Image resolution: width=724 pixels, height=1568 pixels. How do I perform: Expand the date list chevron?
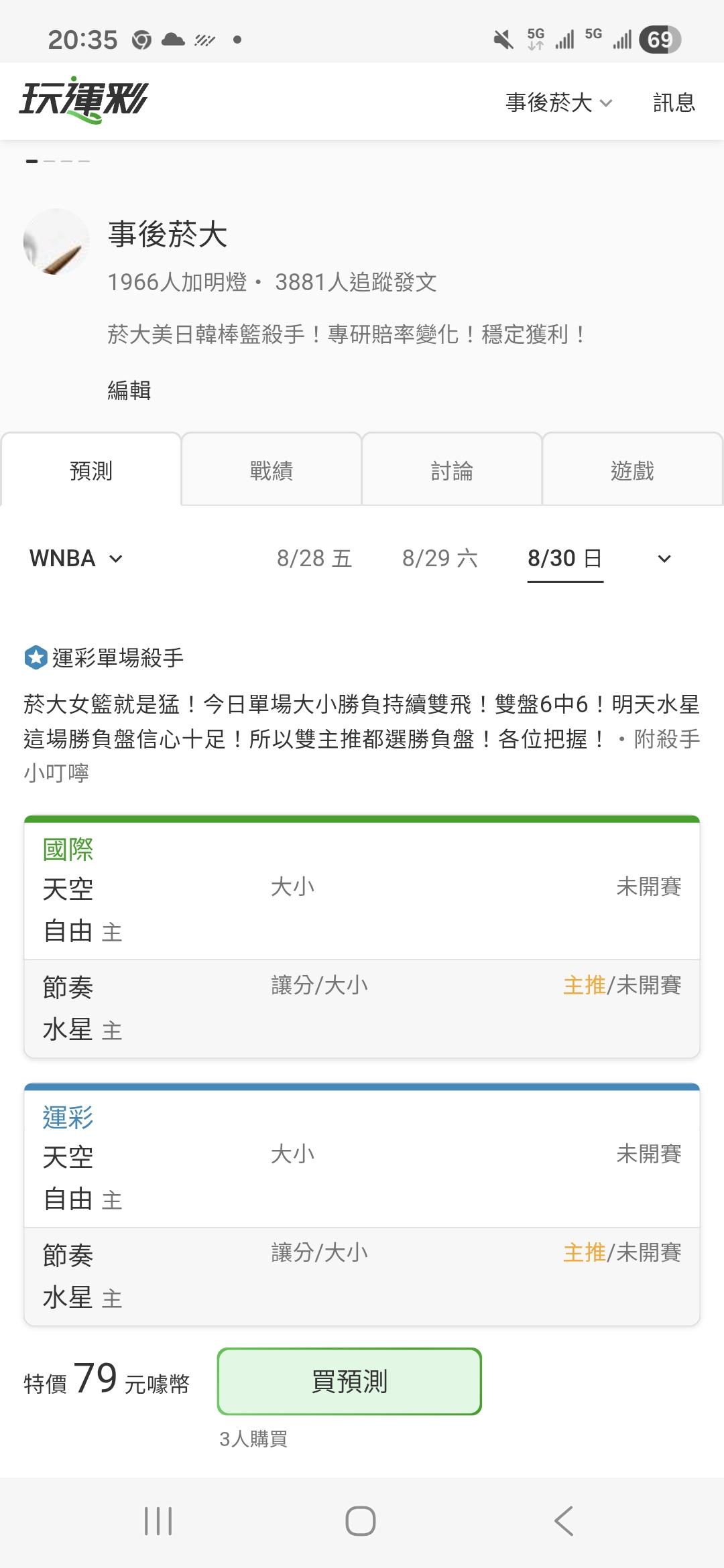coord(664,559)
